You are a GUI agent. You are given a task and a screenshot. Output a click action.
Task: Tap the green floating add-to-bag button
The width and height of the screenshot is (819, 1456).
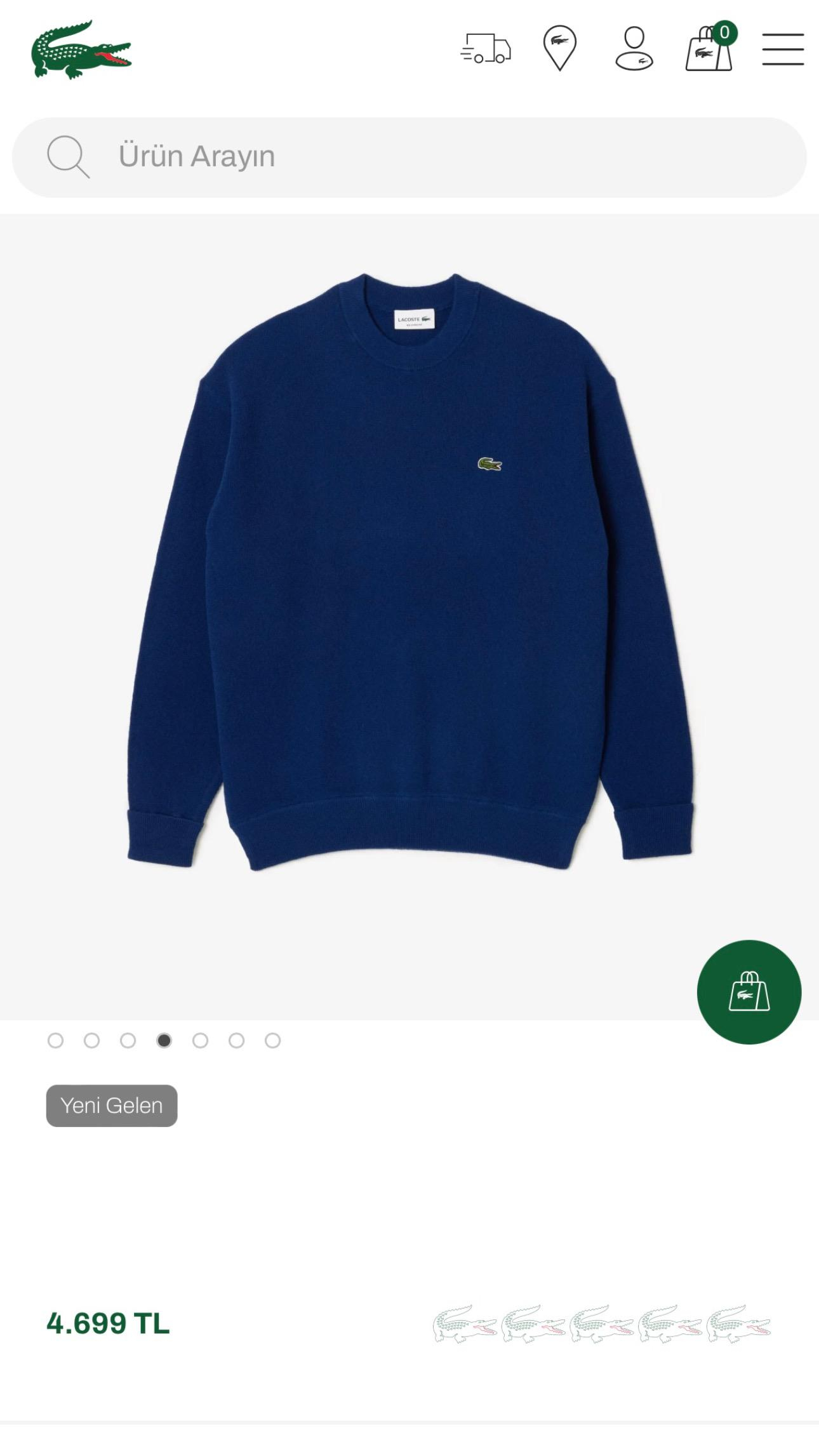[x=749, y=992]
